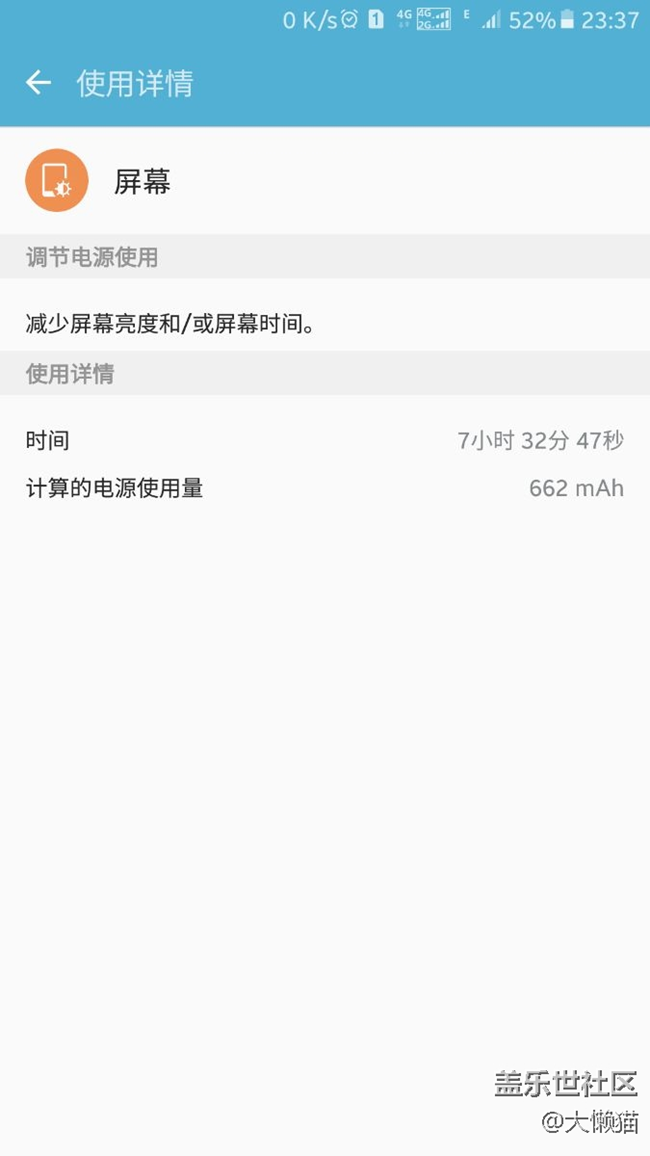Go back from 使用详情 screen
This screenshot has width=650, height=1156.
(x=38, y=83)
